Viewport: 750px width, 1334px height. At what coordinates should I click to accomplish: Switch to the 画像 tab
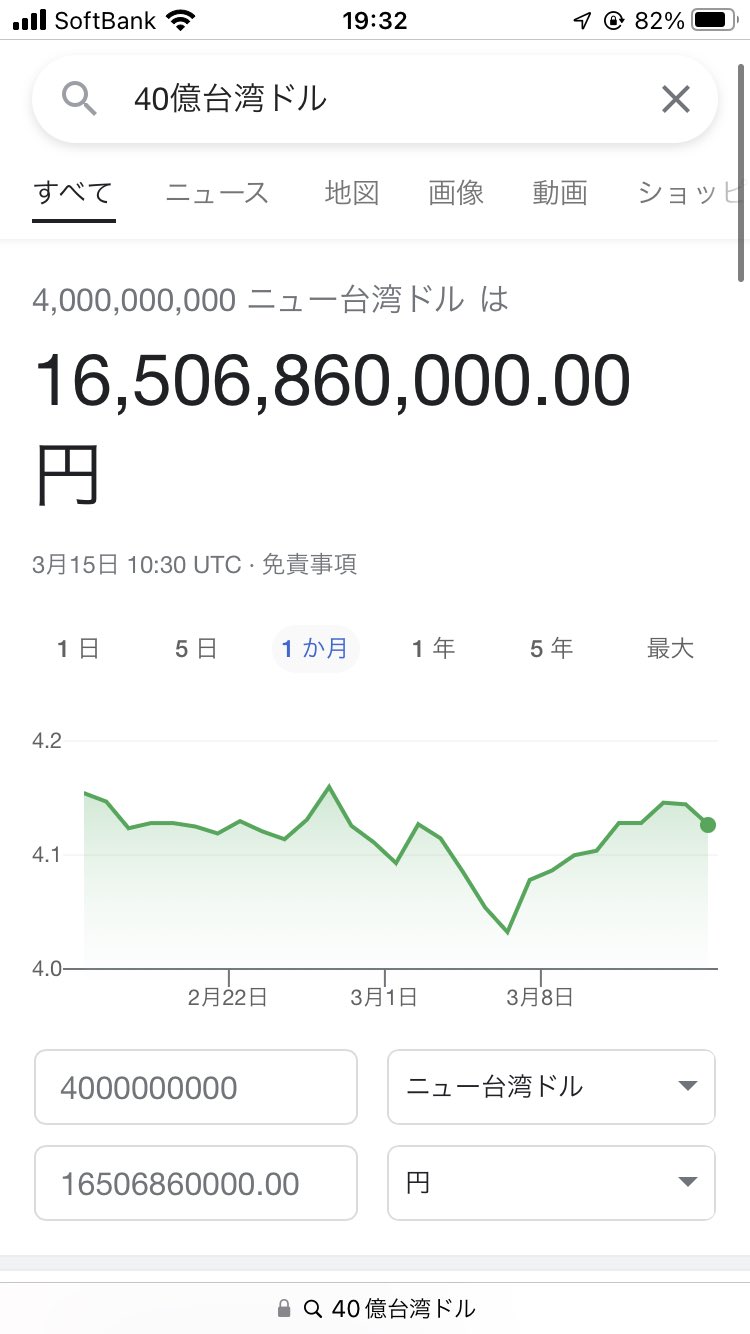click(456, 192)
